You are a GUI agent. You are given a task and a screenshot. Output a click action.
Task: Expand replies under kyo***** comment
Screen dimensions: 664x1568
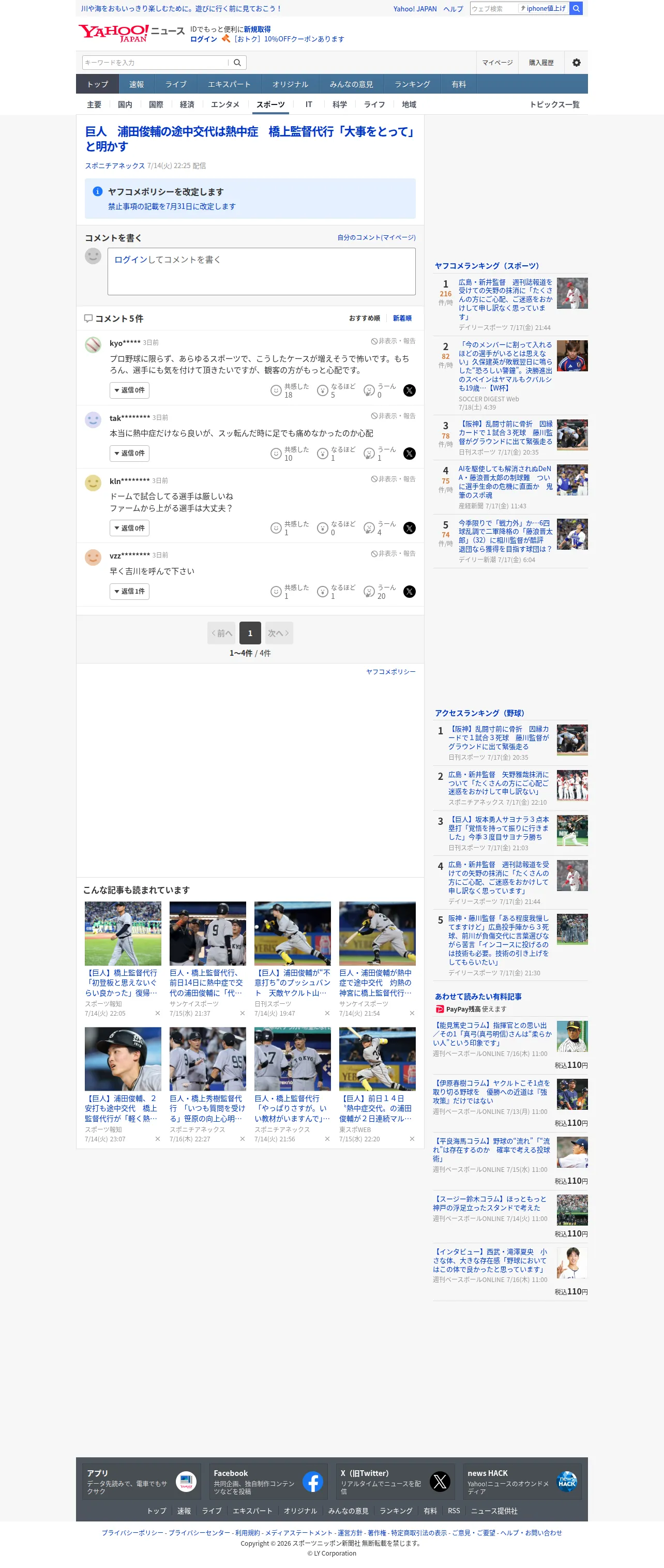click(x=130, y=390)
